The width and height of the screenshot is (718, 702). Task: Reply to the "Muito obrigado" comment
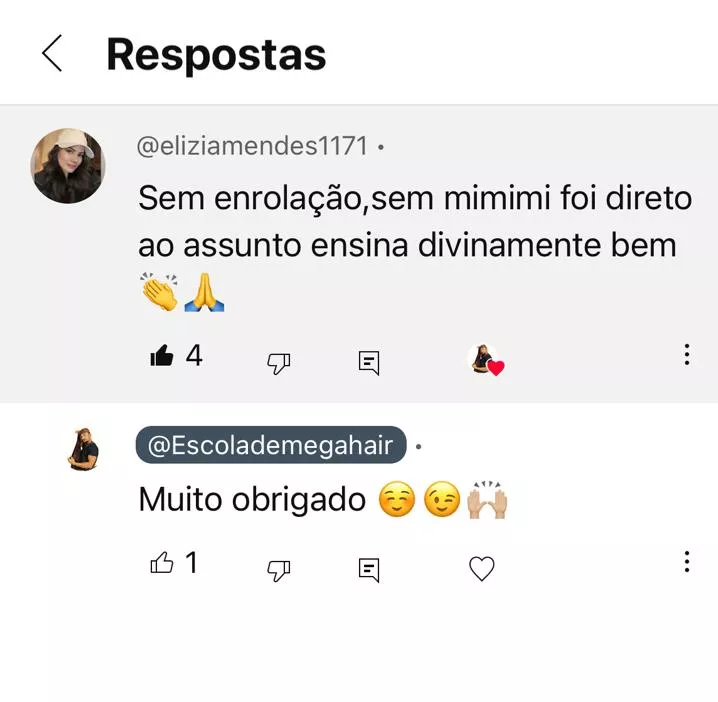point(369,570)
